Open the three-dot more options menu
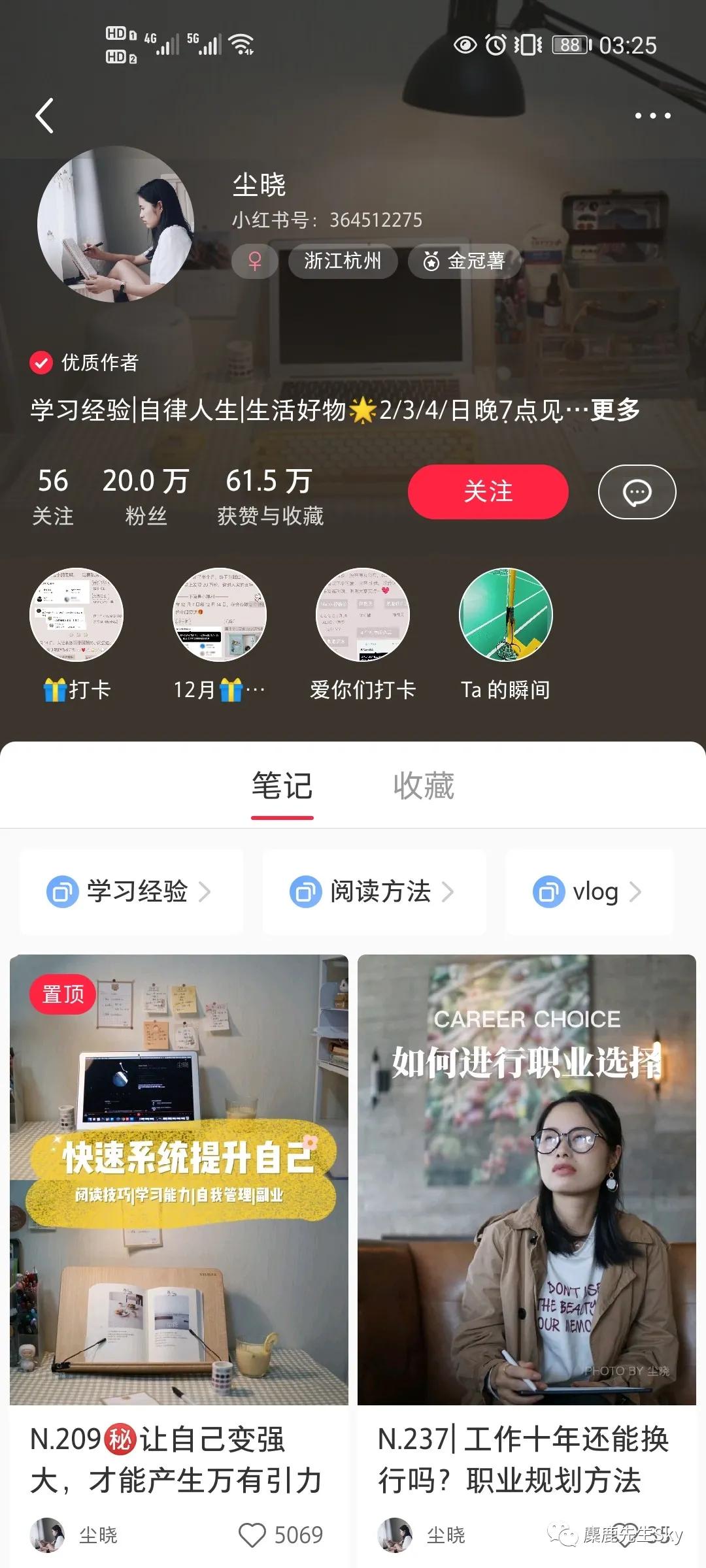 click(x=651, y=116)
